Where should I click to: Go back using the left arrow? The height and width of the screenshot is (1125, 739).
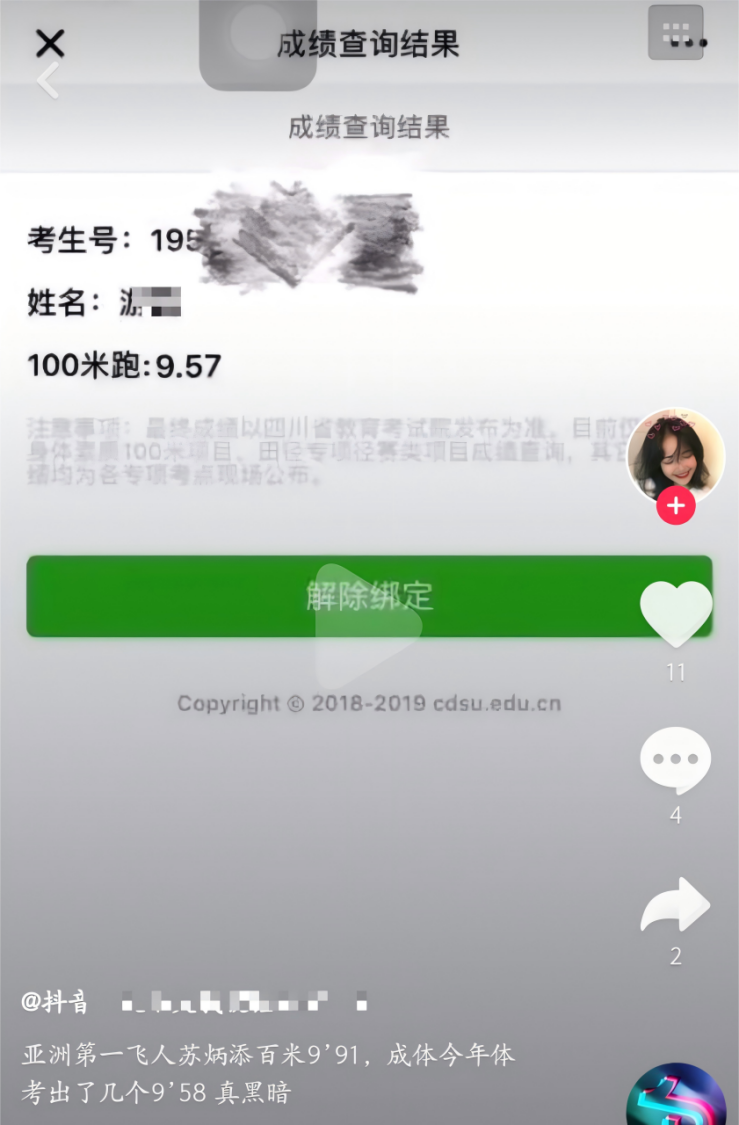47,80
